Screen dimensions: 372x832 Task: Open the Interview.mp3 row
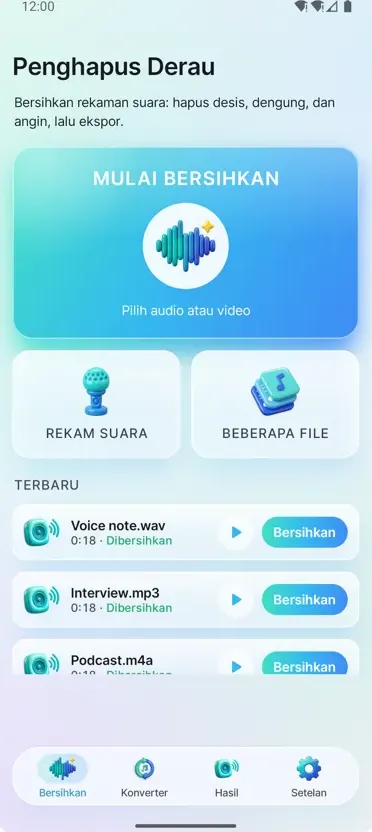tap(186, 600)
